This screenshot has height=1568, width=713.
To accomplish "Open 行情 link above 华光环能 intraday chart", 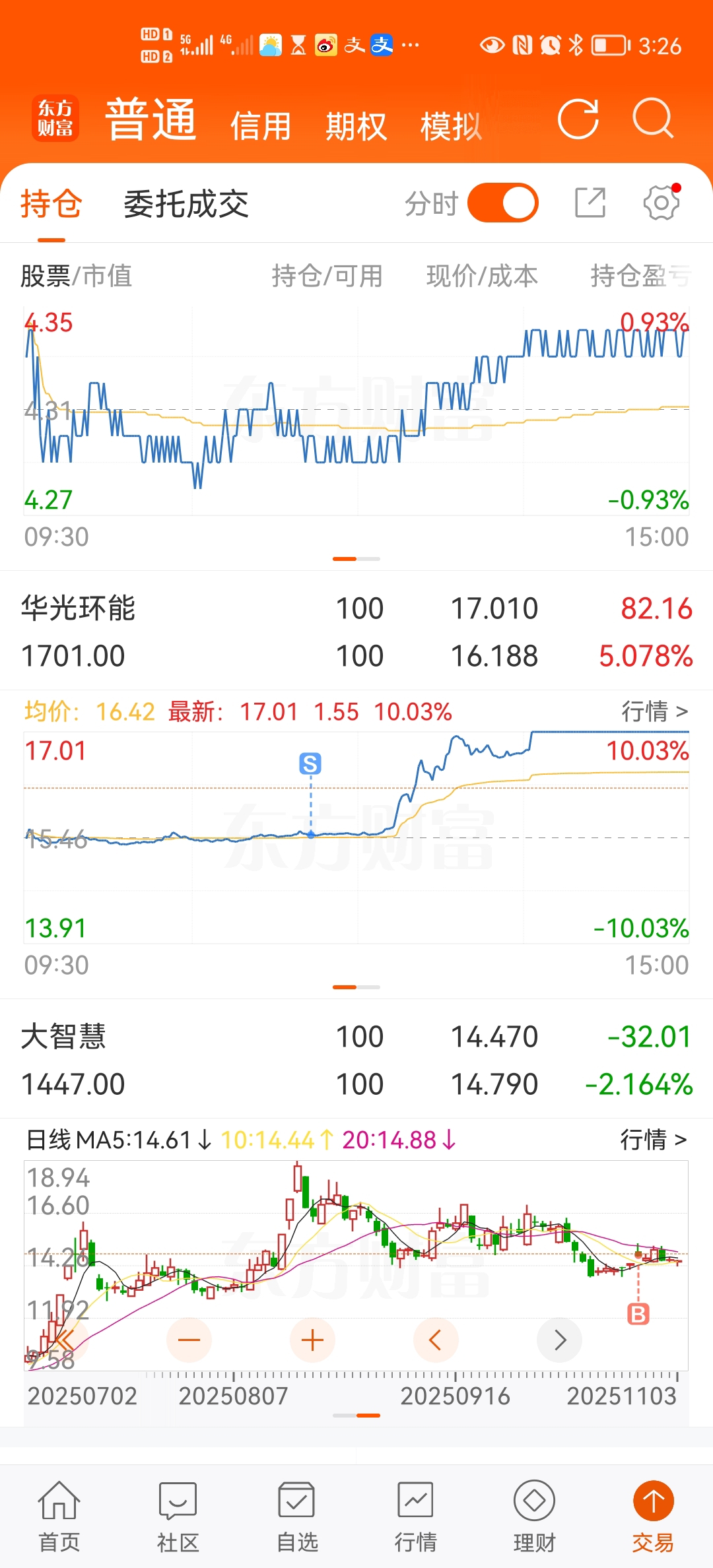I will pos(654,711).
